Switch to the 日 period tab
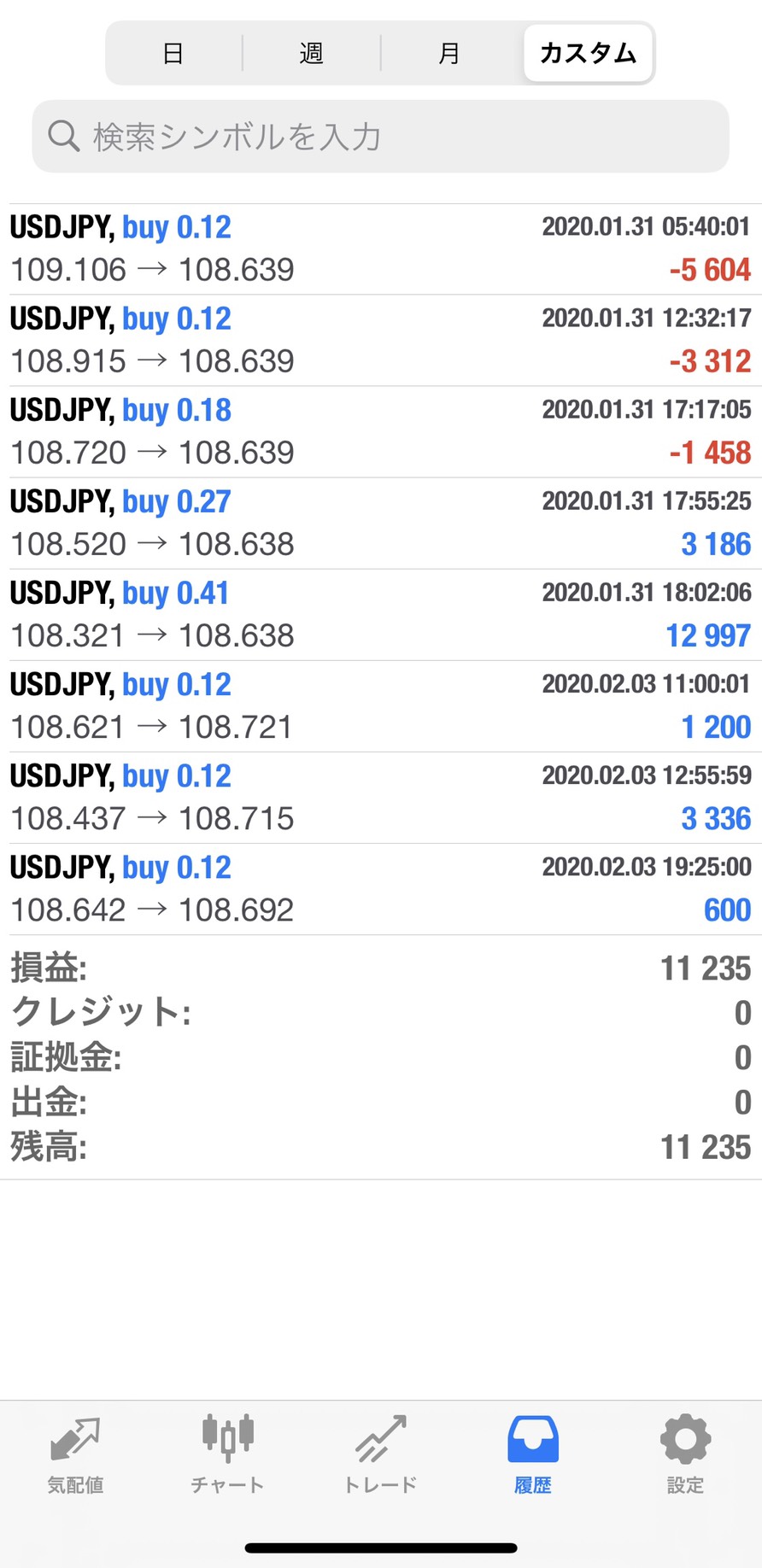 [173, 53]
